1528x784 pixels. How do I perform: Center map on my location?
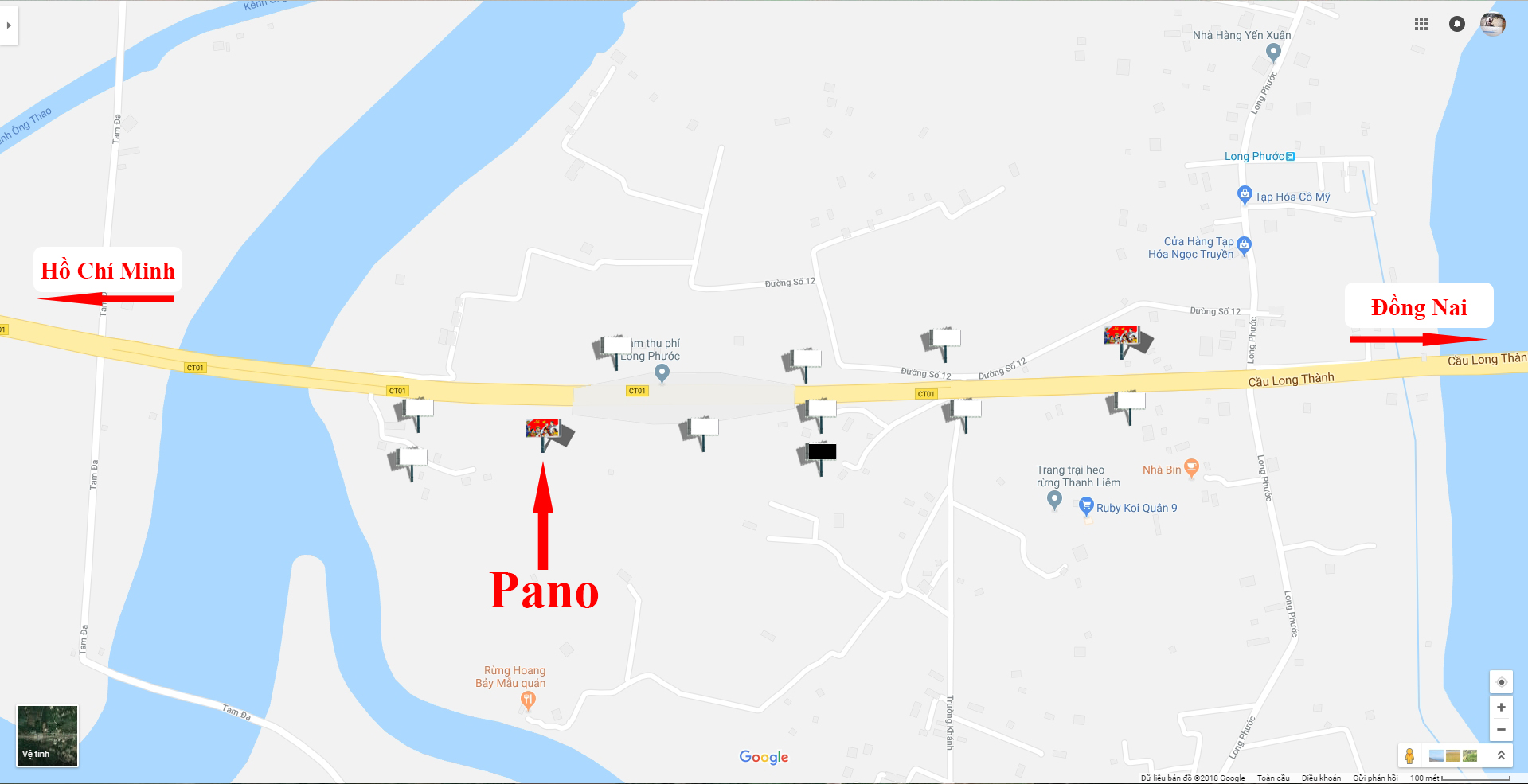[1501, 682]
